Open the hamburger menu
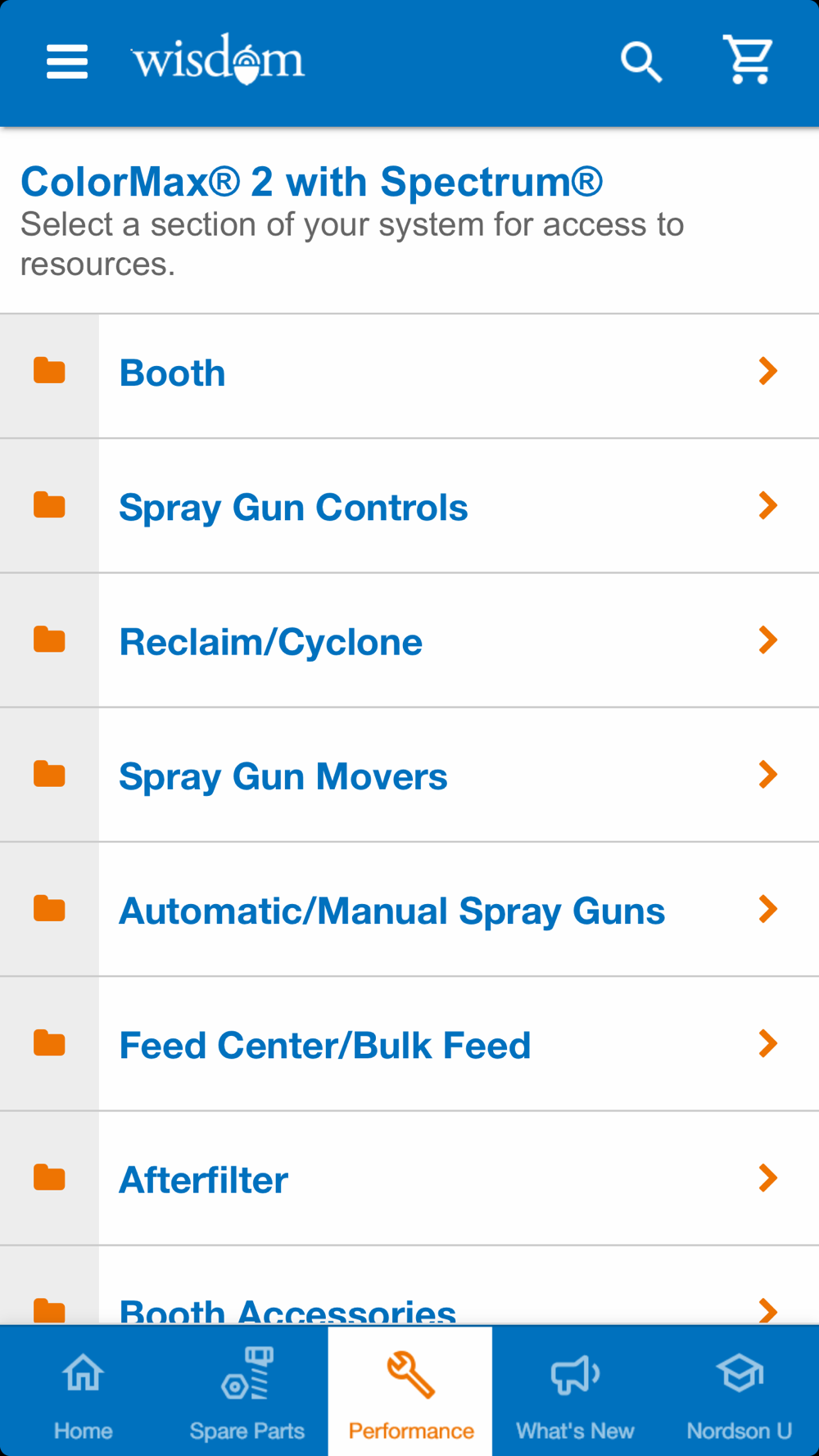The height and width of the screenshot is (1456, 819). coord(66,62)
